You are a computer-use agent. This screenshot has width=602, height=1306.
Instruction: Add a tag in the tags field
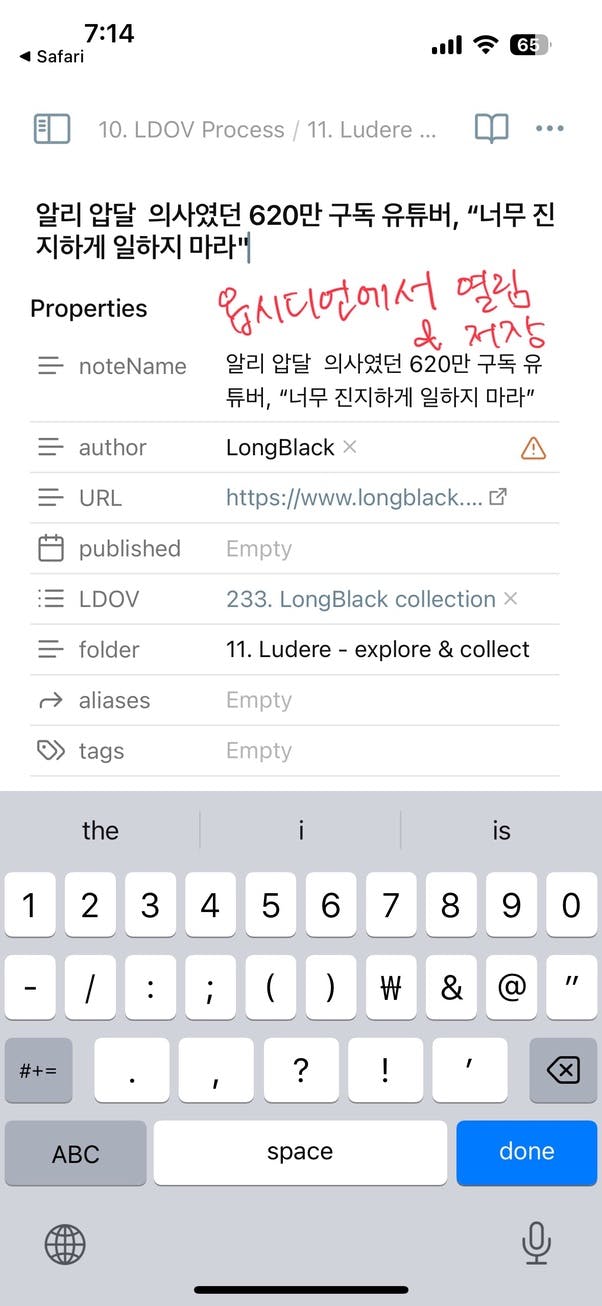[259, 751]
